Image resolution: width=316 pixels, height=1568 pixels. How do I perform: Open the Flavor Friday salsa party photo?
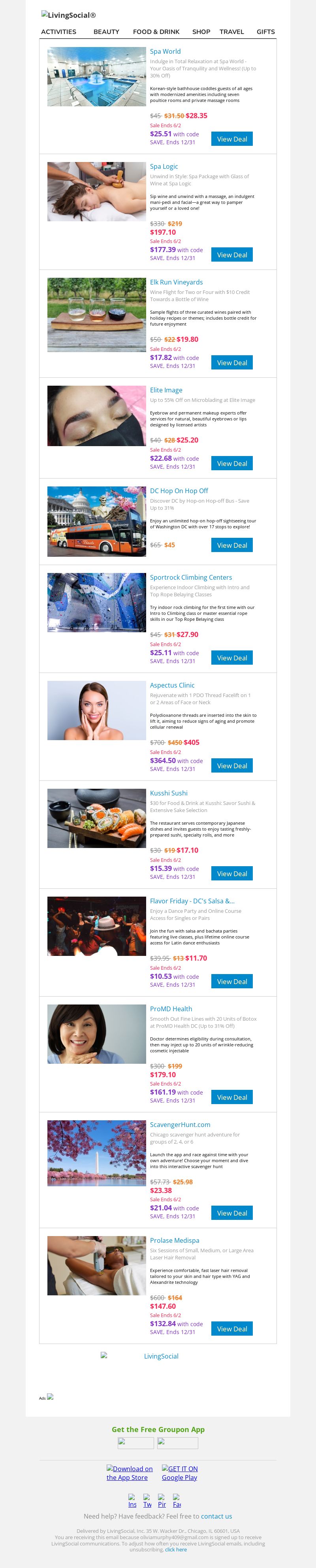97,926
